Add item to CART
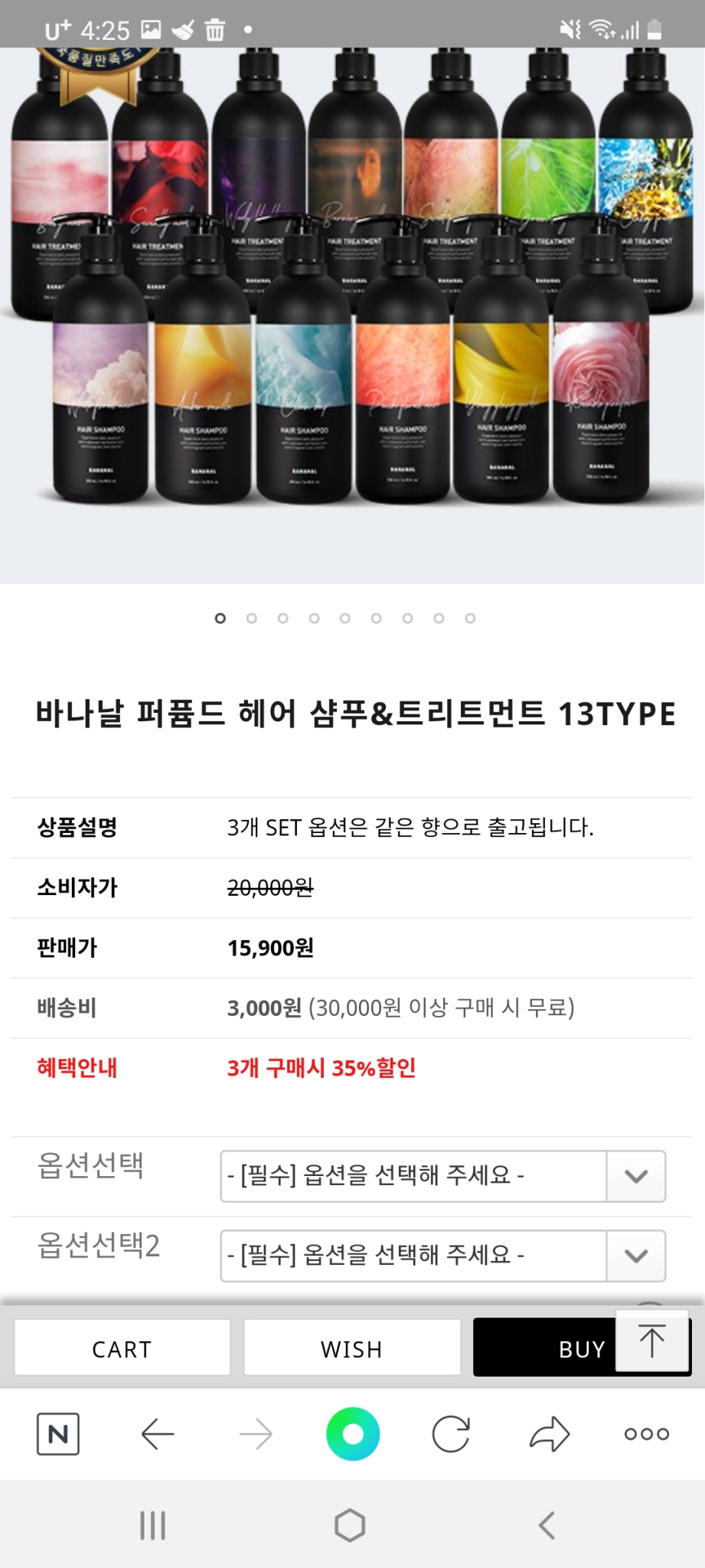The height and width of the screenshot is (1568, 705). pos(122,1347)
